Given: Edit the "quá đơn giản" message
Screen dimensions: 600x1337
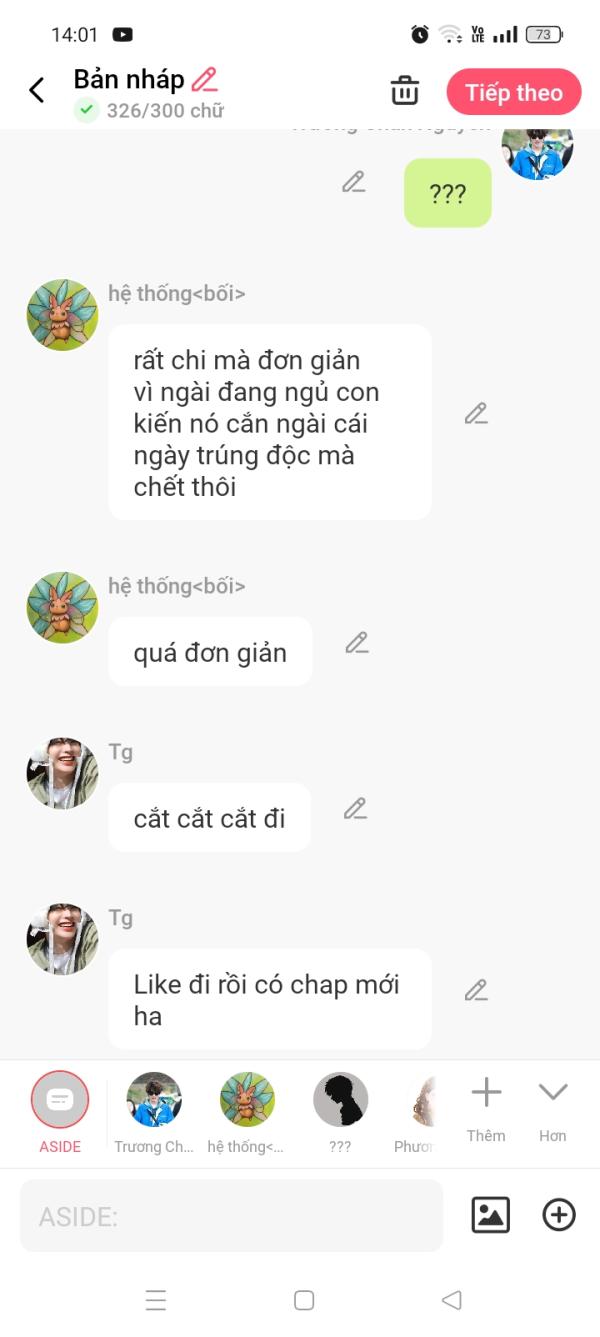Looking at the screenshot, I should click(357, 643).
